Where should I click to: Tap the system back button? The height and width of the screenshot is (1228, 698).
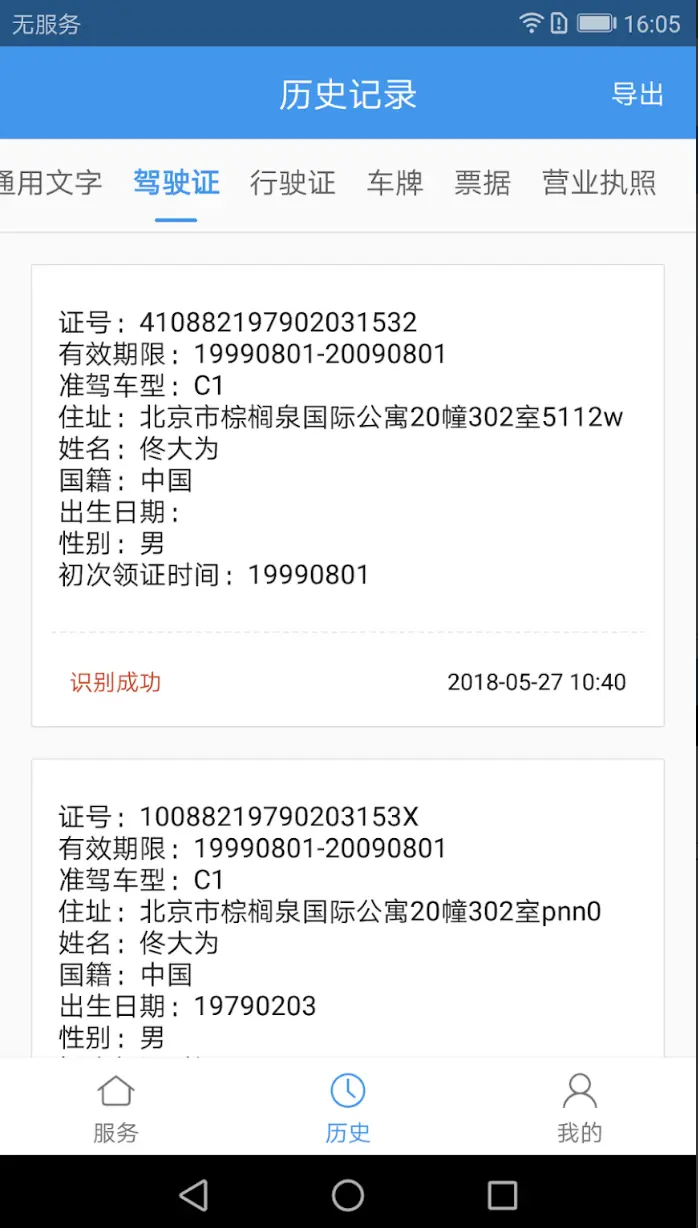(x=193, y=1194)
